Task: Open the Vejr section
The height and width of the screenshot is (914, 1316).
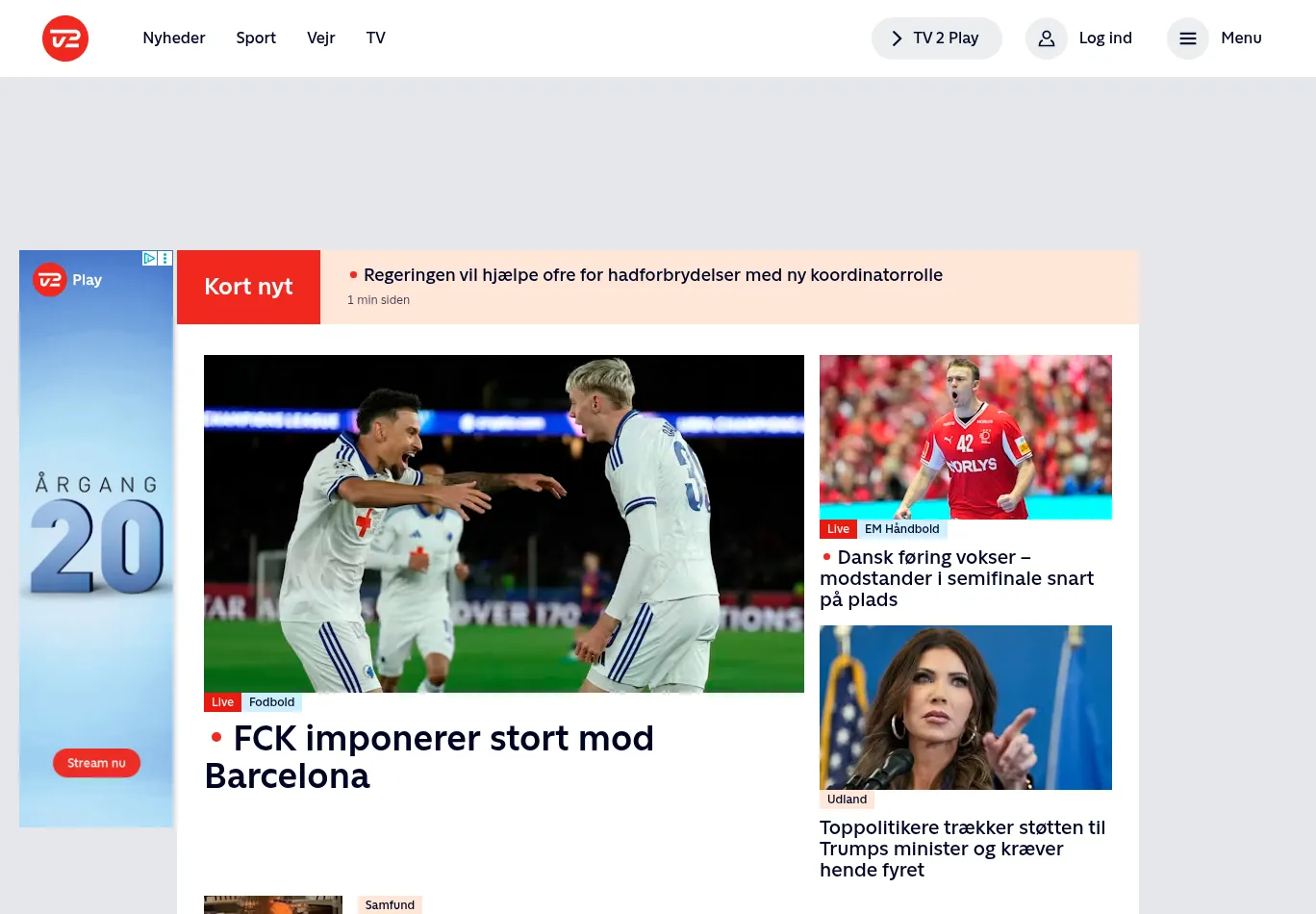Action: [x=320, y=38]
